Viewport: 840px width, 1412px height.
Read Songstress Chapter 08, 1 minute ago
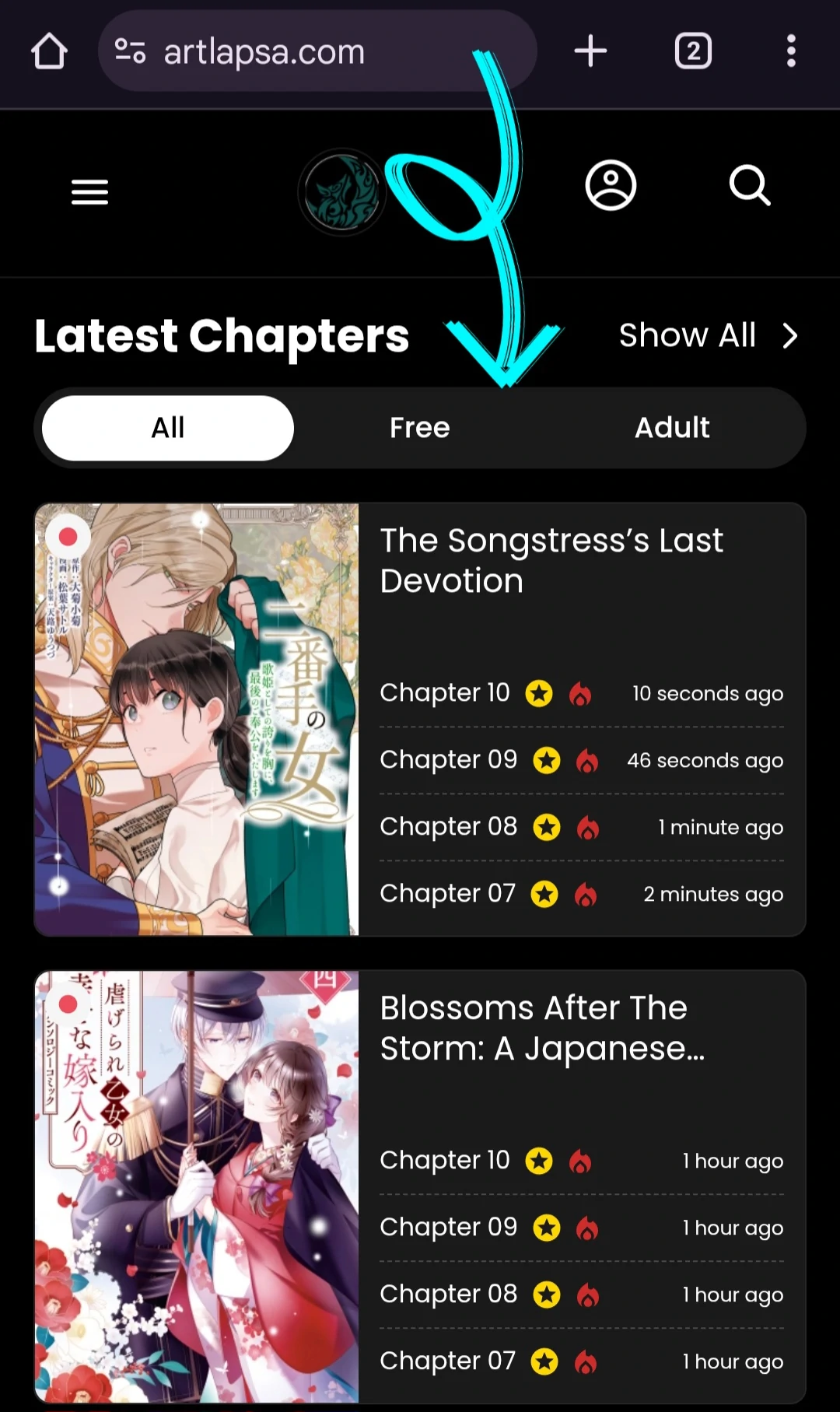pos(449,826)
